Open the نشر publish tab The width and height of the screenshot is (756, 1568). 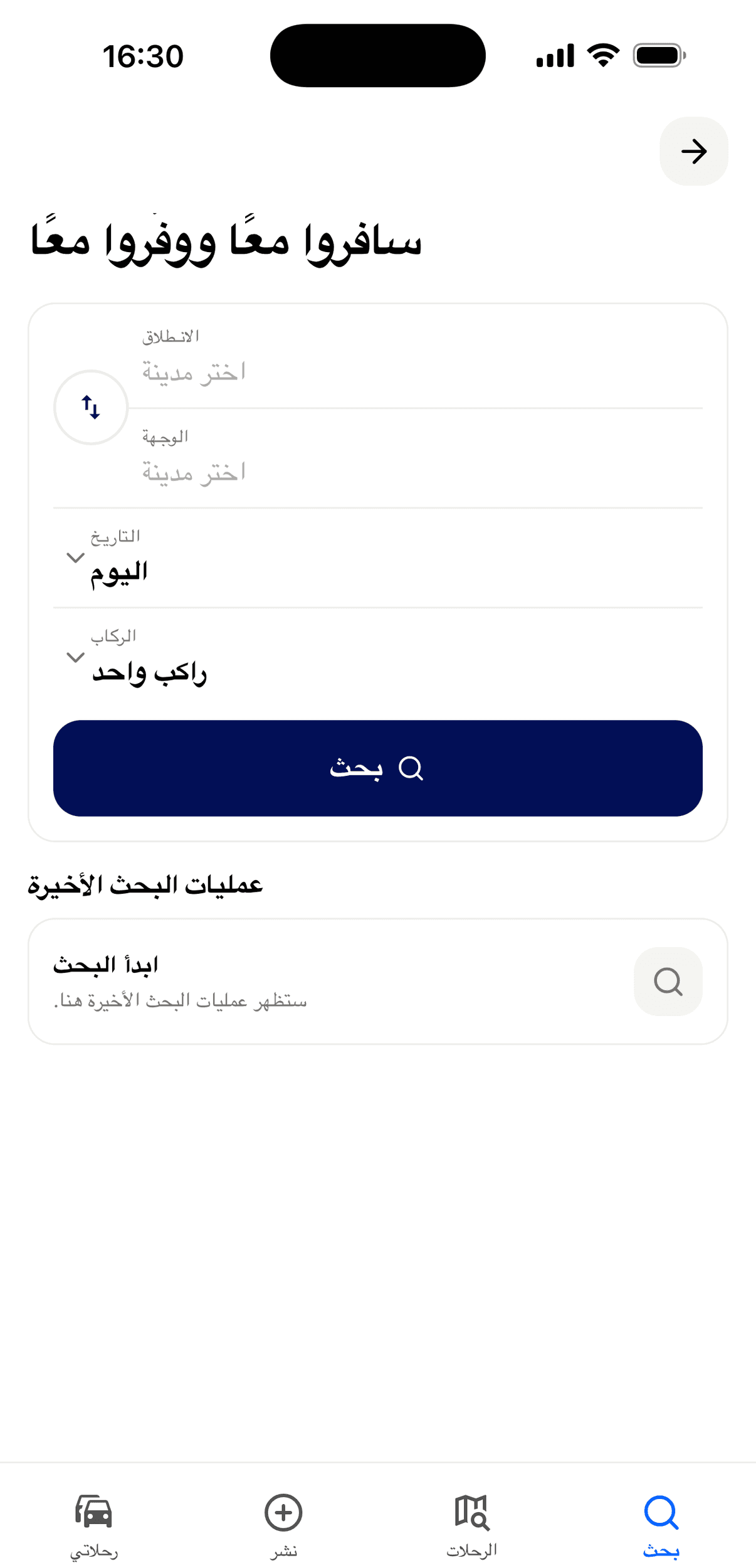pyautogui.click(x=283, y=1527)
